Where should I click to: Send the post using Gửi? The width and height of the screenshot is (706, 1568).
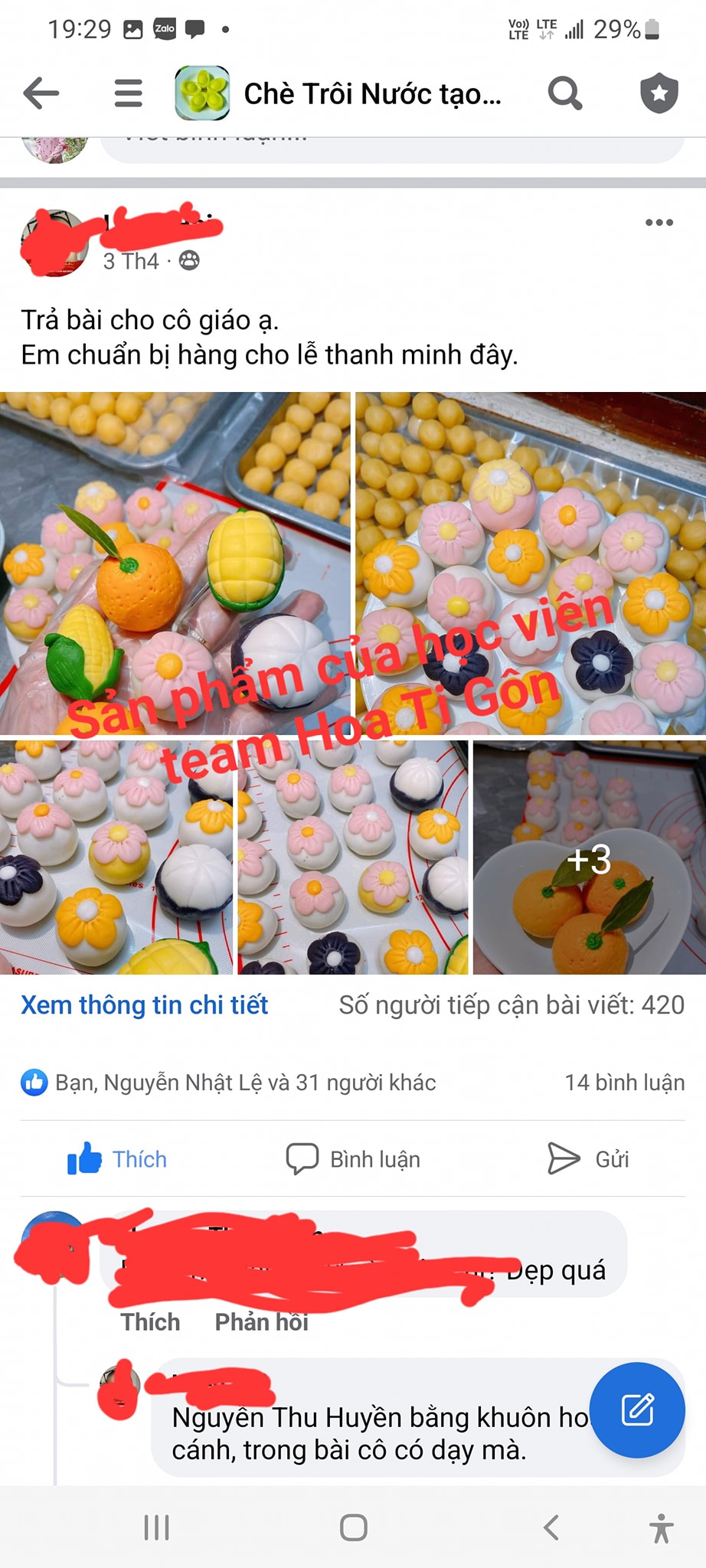pyautogui.click(x=588, y=1159)
